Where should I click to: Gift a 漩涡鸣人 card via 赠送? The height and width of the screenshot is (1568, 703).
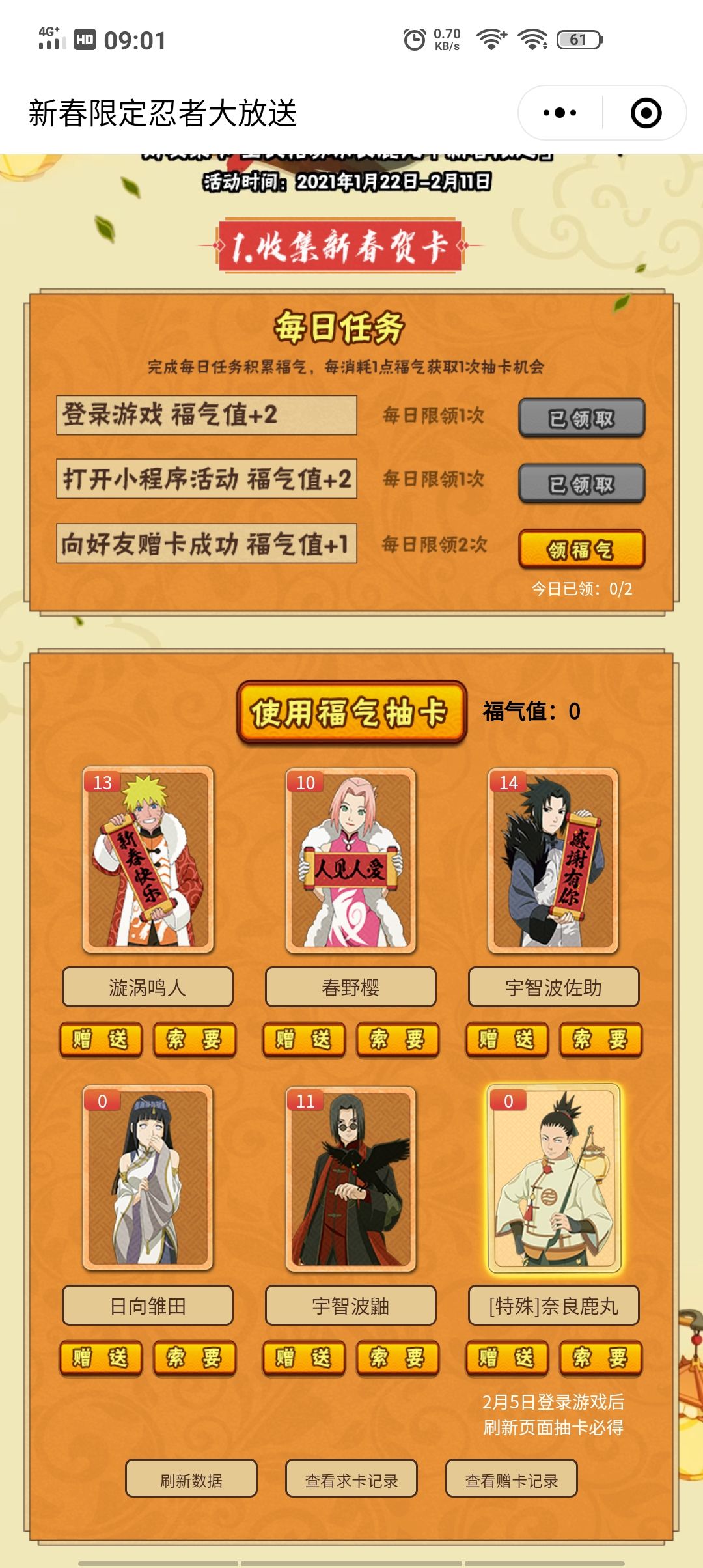(101, 1040)
